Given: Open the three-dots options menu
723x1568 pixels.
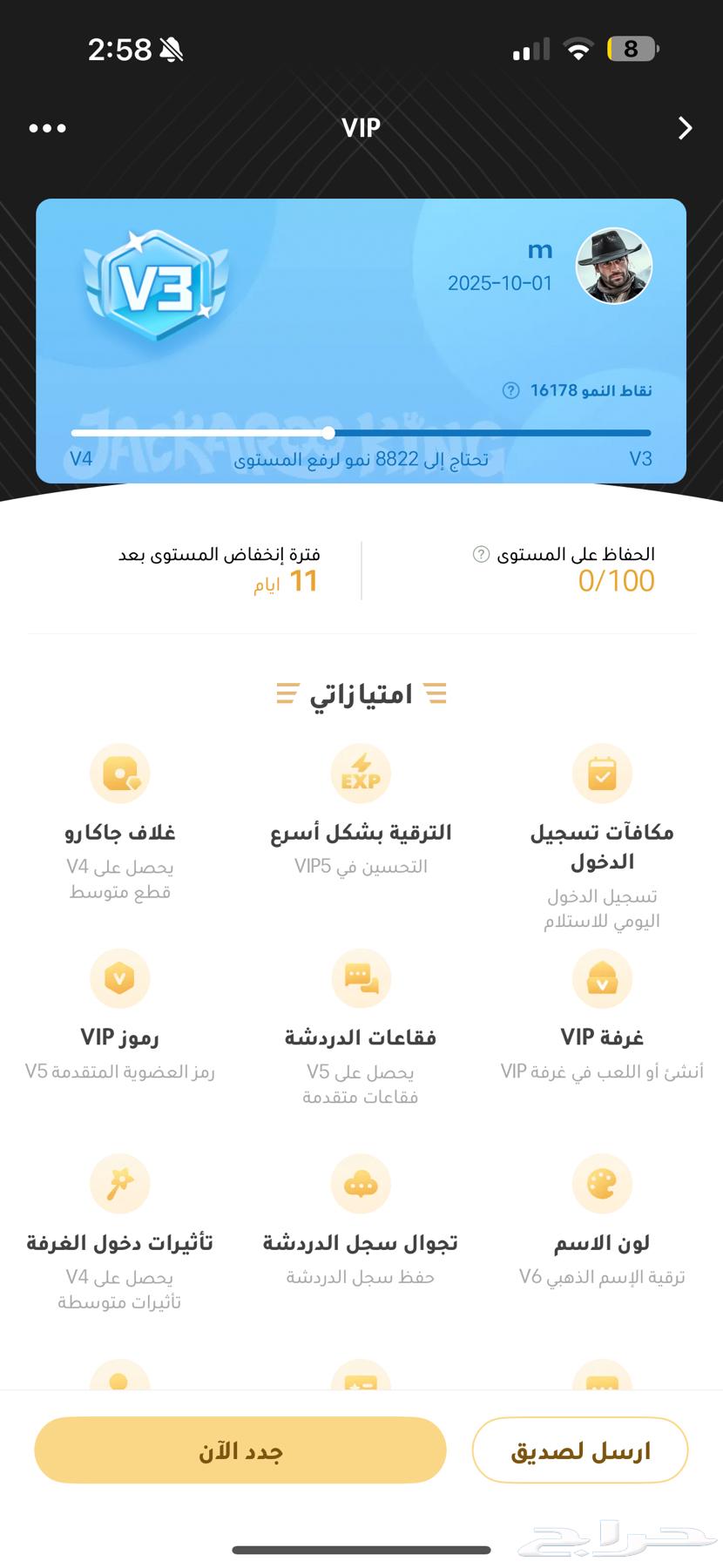Looking at the screenshot, I should [x=47, y=127].
